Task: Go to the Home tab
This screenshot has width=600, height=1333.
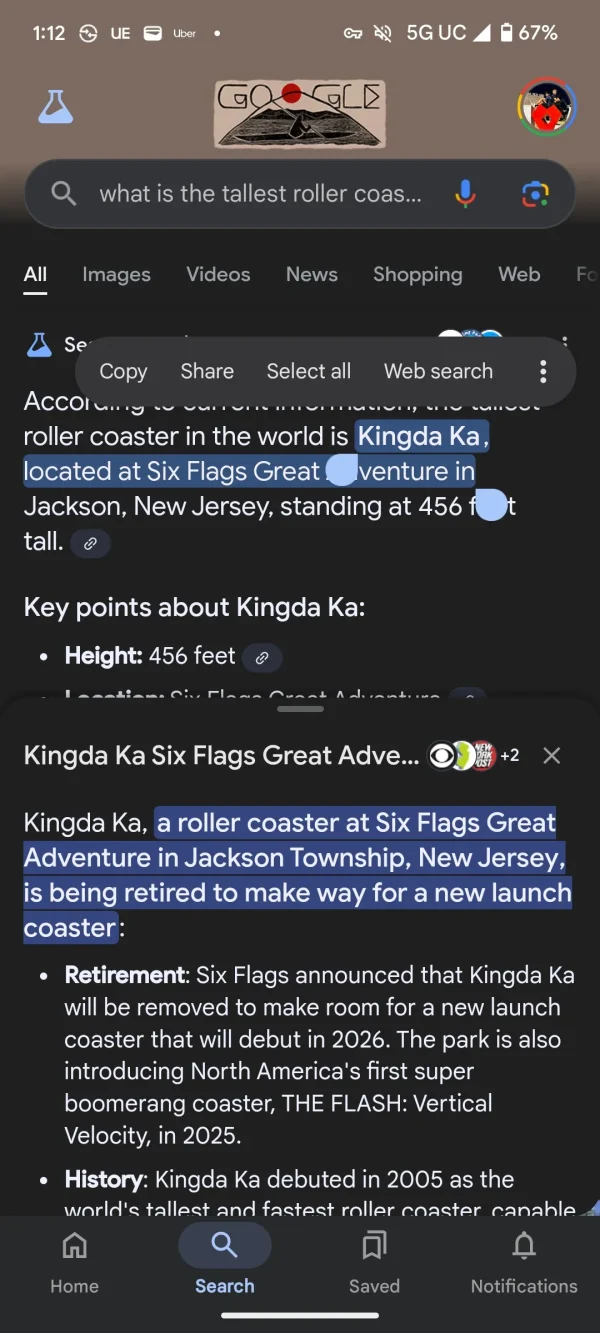Action: [x=75, y=1262]
